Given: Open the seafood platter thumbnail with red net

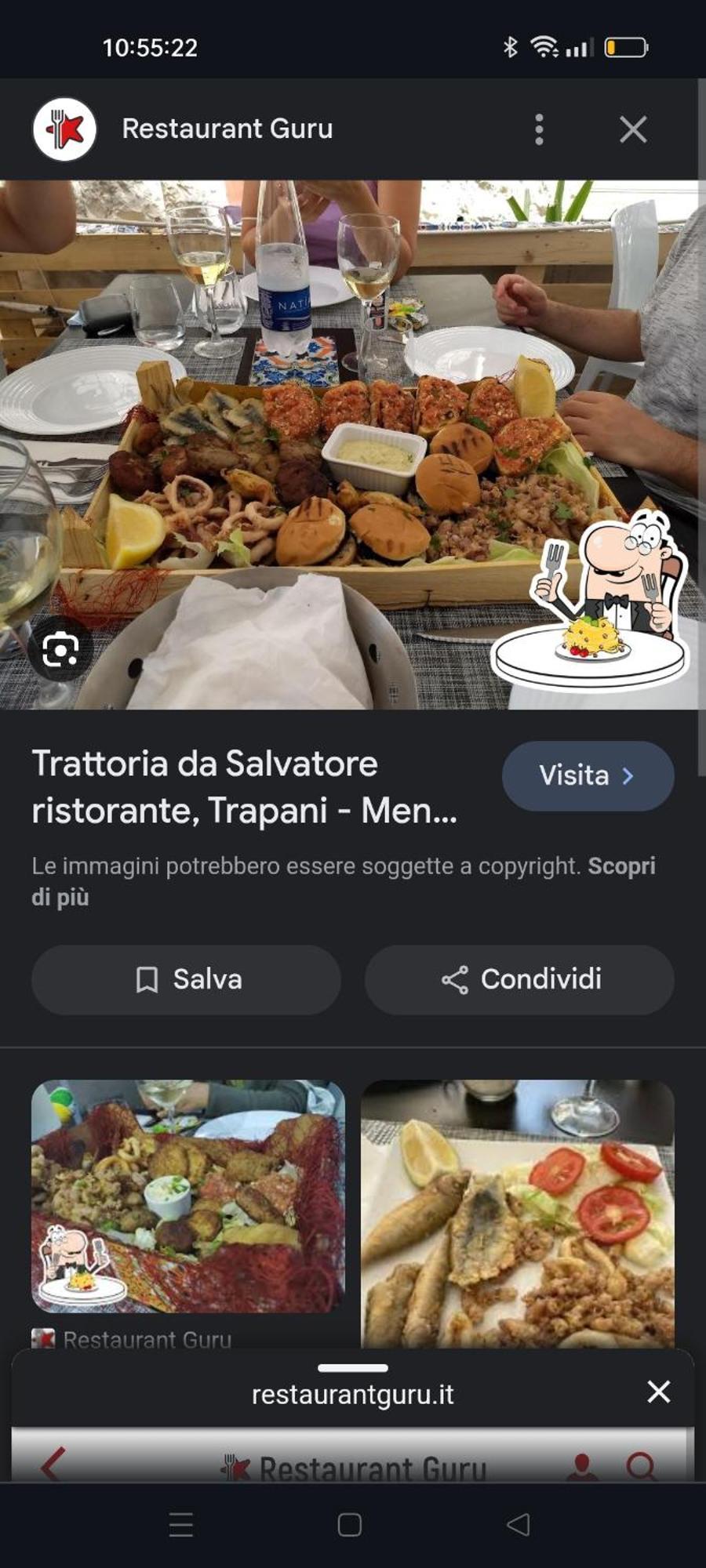Looking at the screenshot, I should pos(187,1196).
